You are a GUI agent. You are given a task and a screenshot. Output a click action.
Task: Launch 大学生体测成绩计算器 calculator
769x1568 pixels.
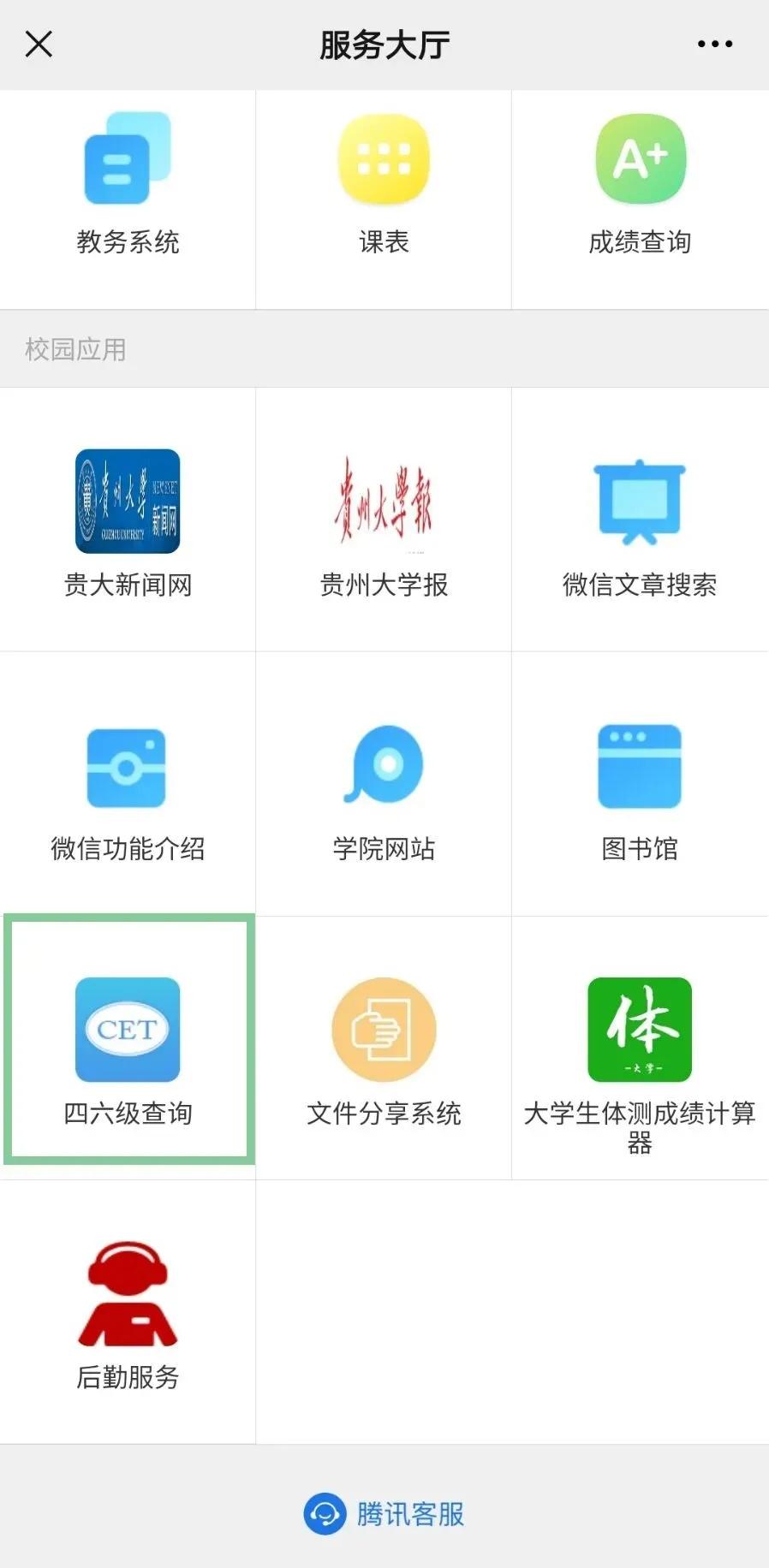[641, 1030]
